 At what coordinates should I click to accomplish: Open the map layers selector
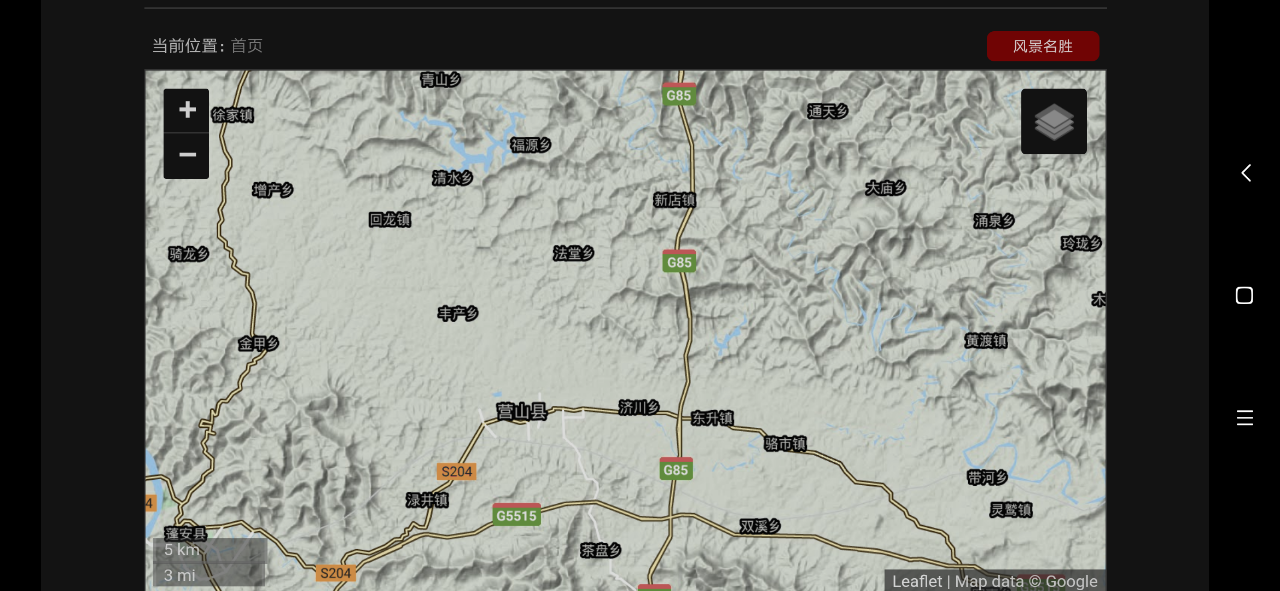(1053, 121)
